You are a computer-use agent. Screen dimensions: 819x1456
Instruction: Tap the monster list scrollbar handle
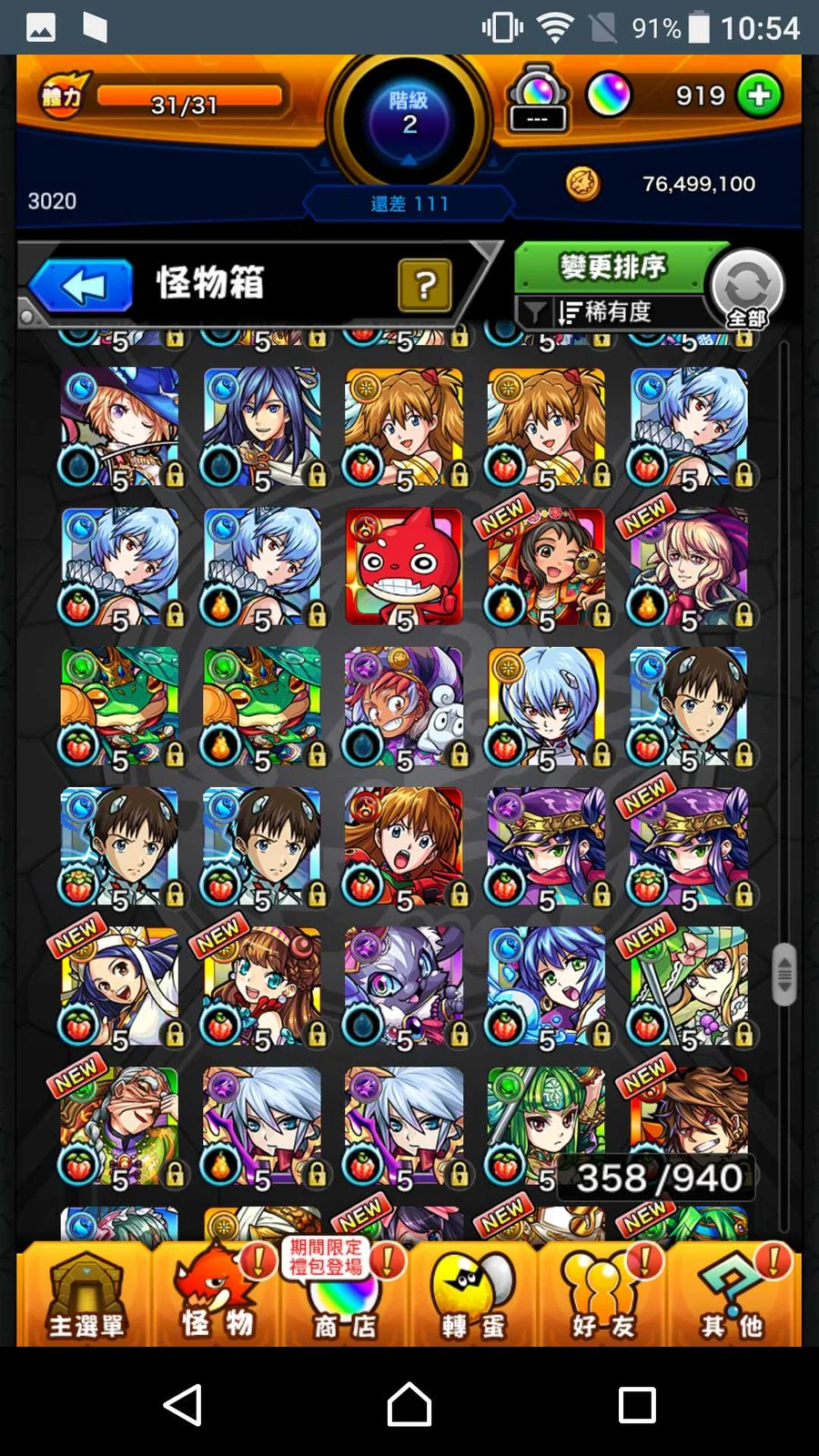(784, 975)
